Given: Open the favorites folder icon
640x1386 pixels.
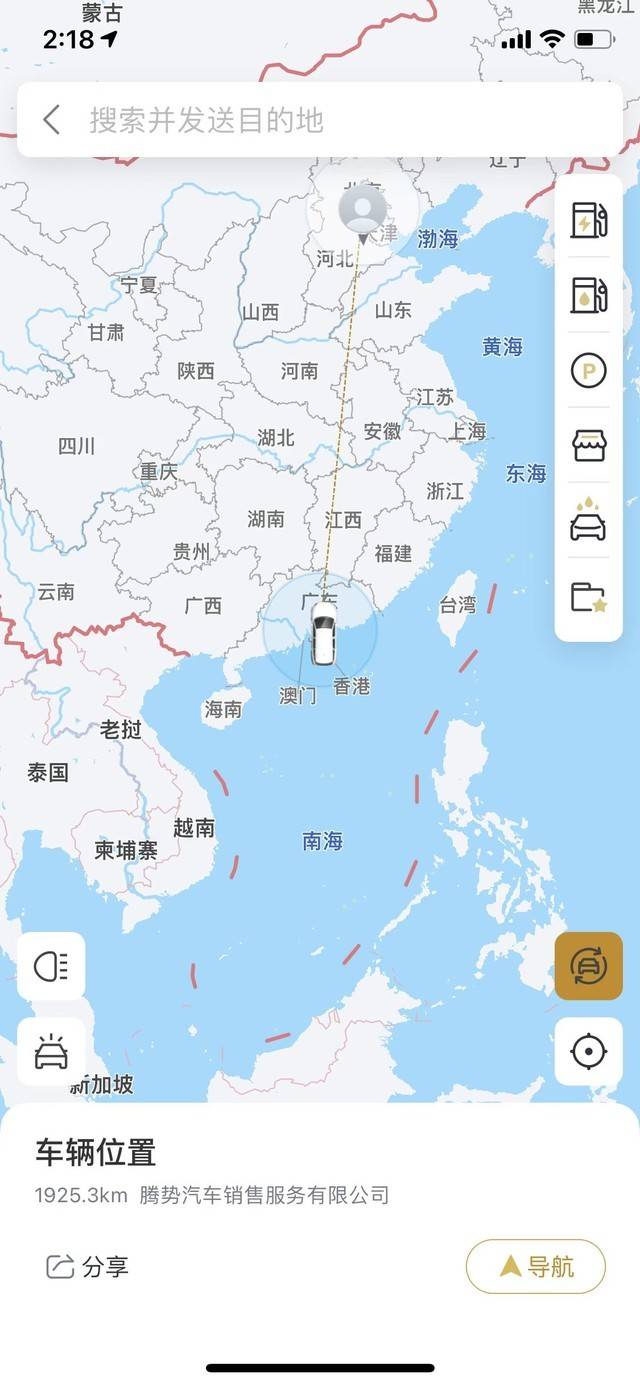Looking at the screenshot, I should [589, 597].
